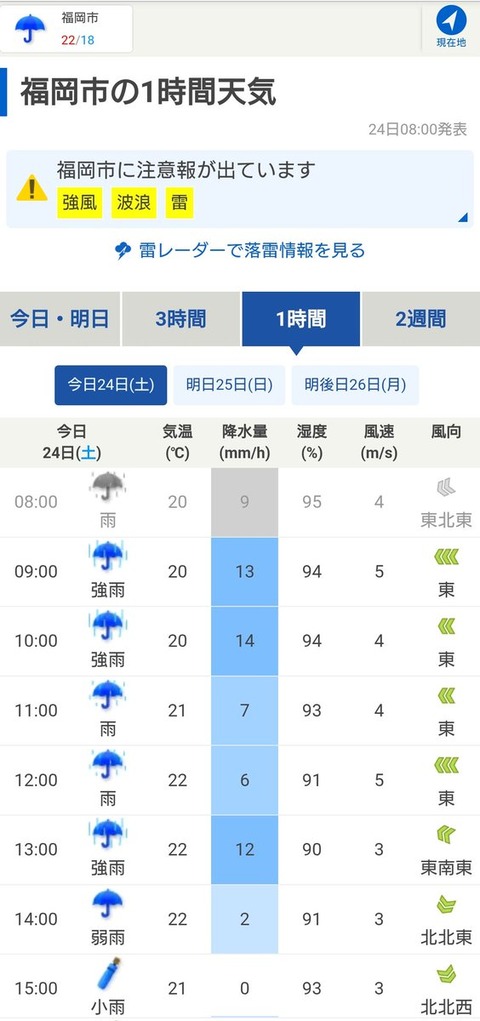Switch to the 今日・明日 tab

click(59, 319)
